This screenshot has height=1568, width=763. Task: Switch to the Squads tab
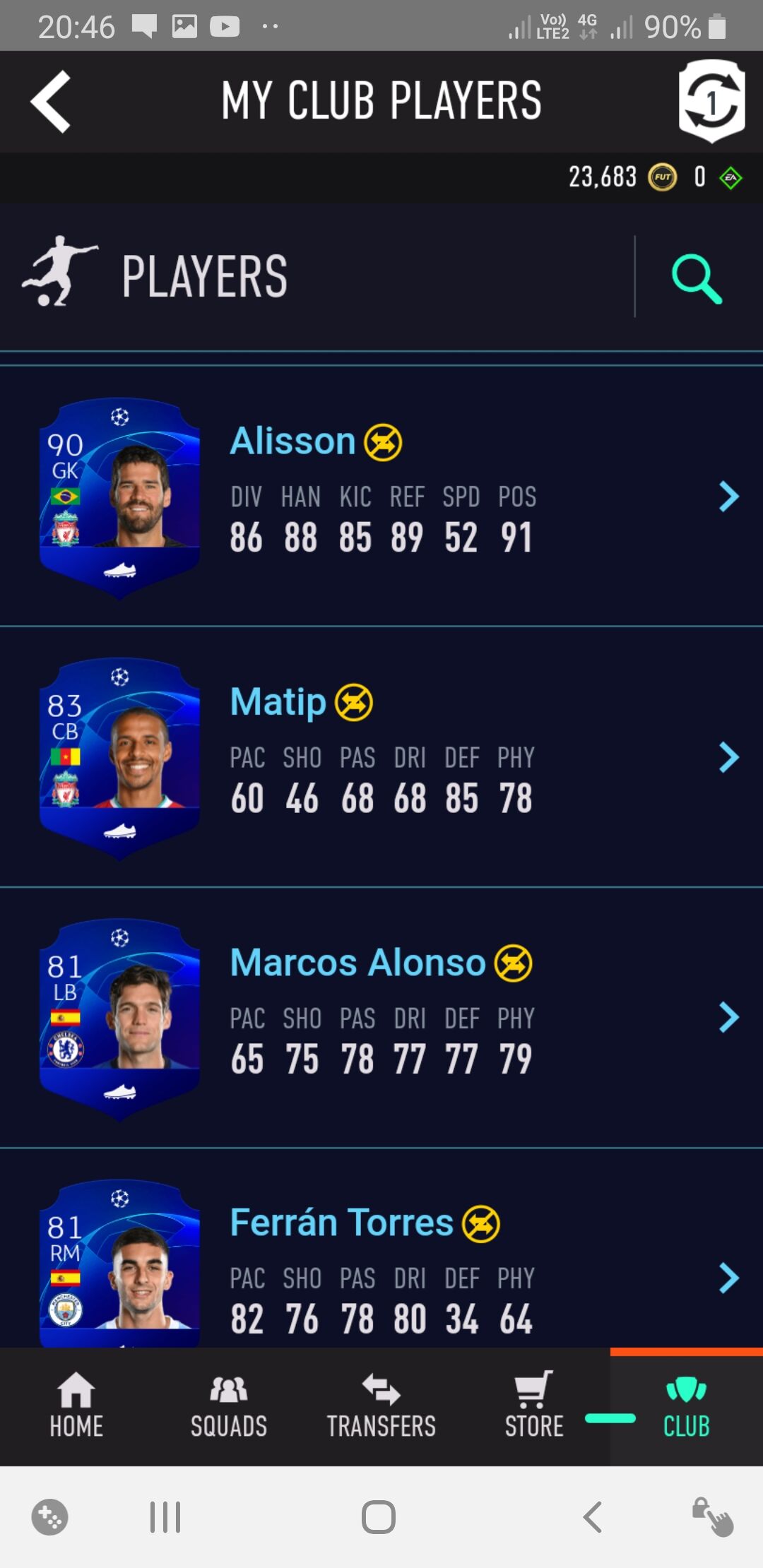point(229,1406)
